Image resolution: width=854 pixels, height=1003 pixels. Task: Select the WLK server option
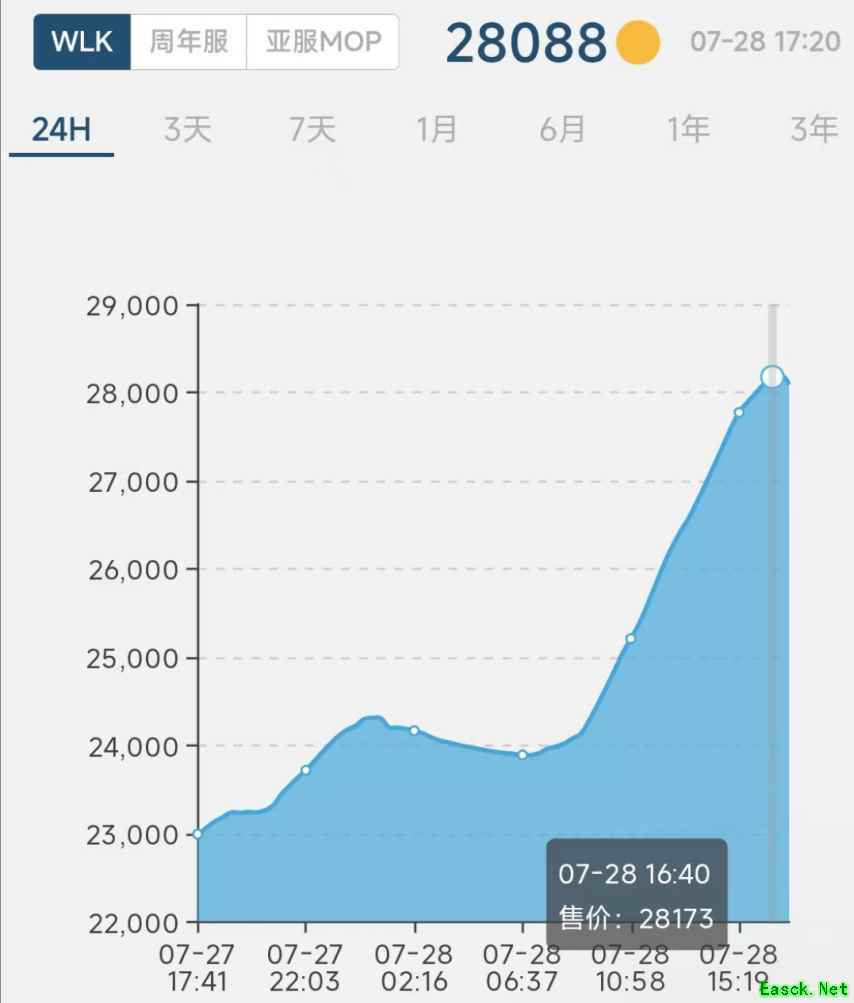tap(82, 42)
